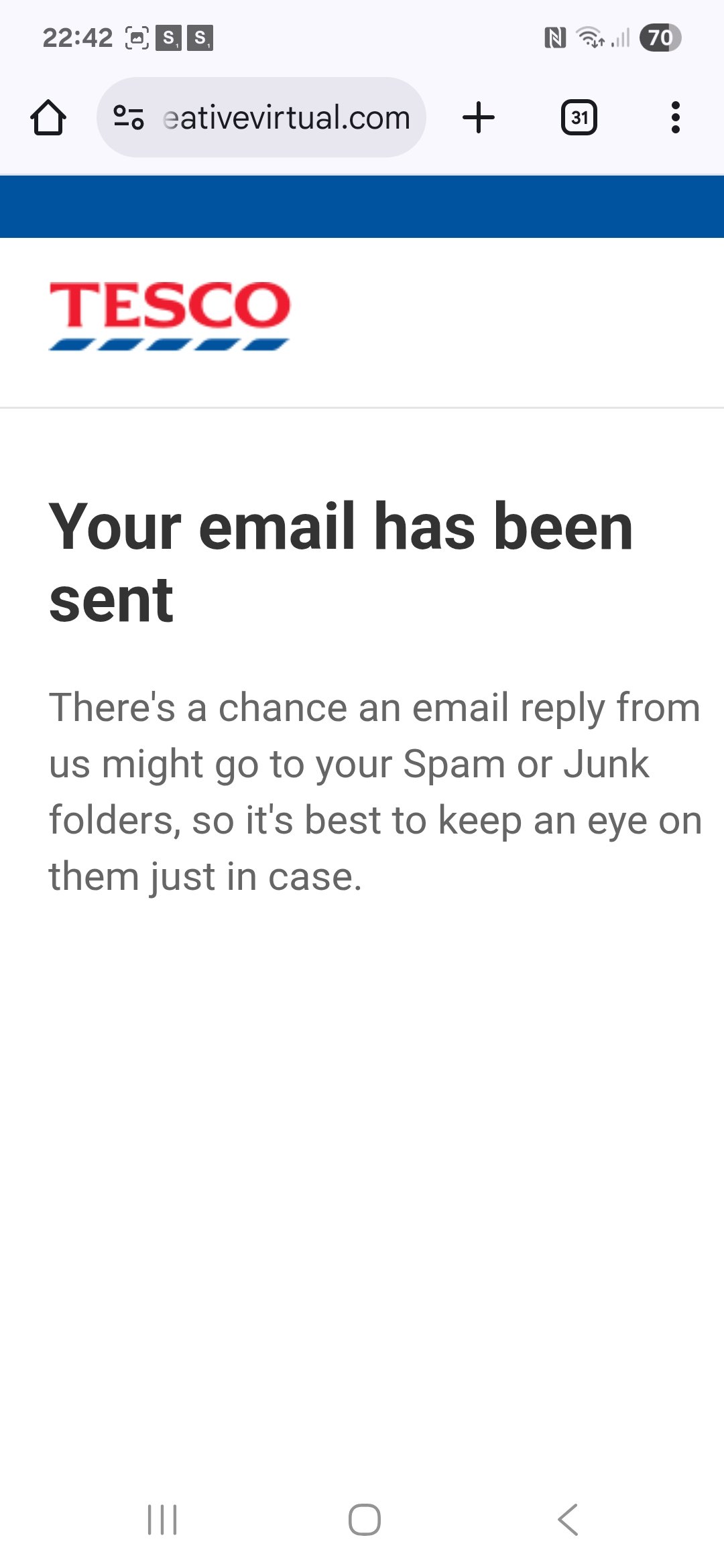Navigate back using the system back button
The height and width of the screenshot is (1568, 724).
(x=568, y=1519)
